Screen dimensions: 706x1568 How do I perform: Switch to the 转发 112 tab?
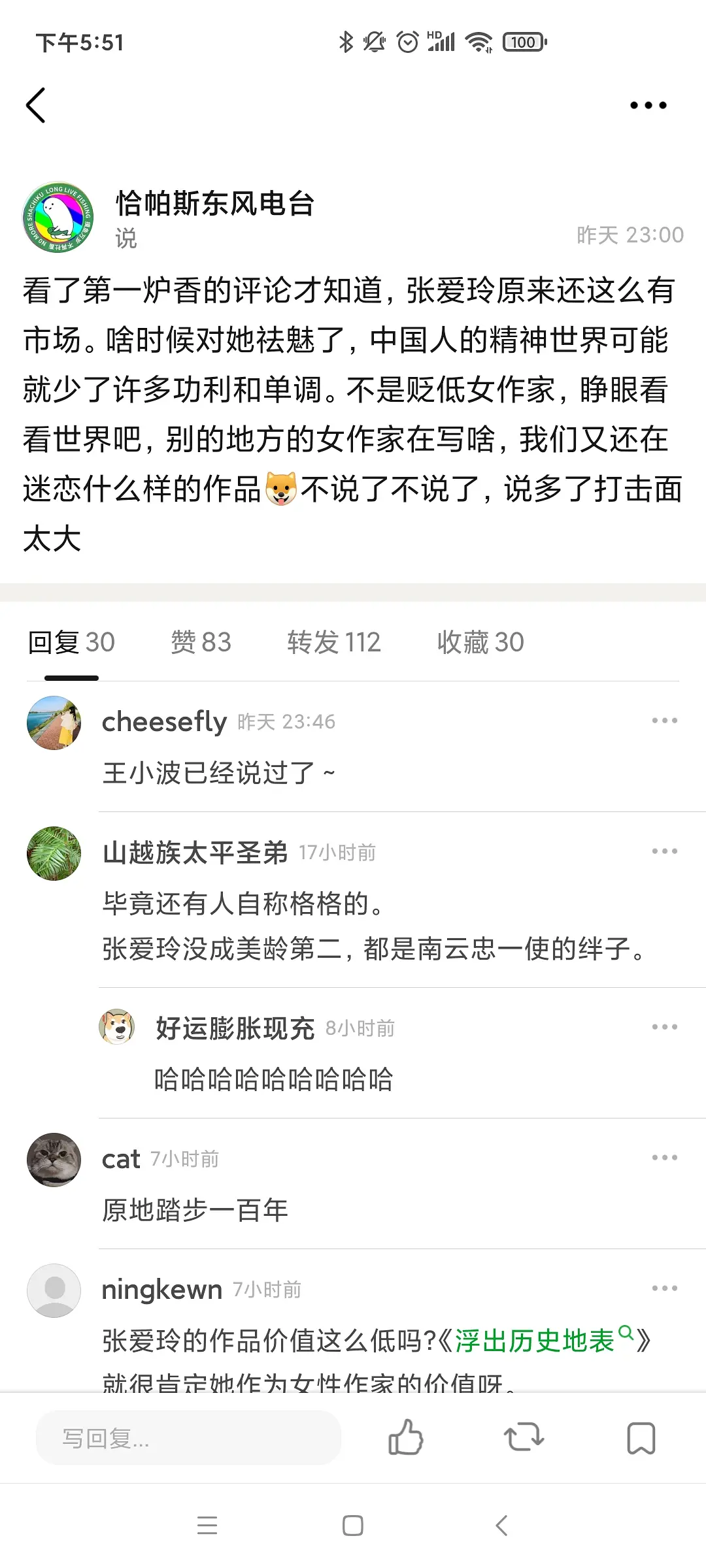333,642
